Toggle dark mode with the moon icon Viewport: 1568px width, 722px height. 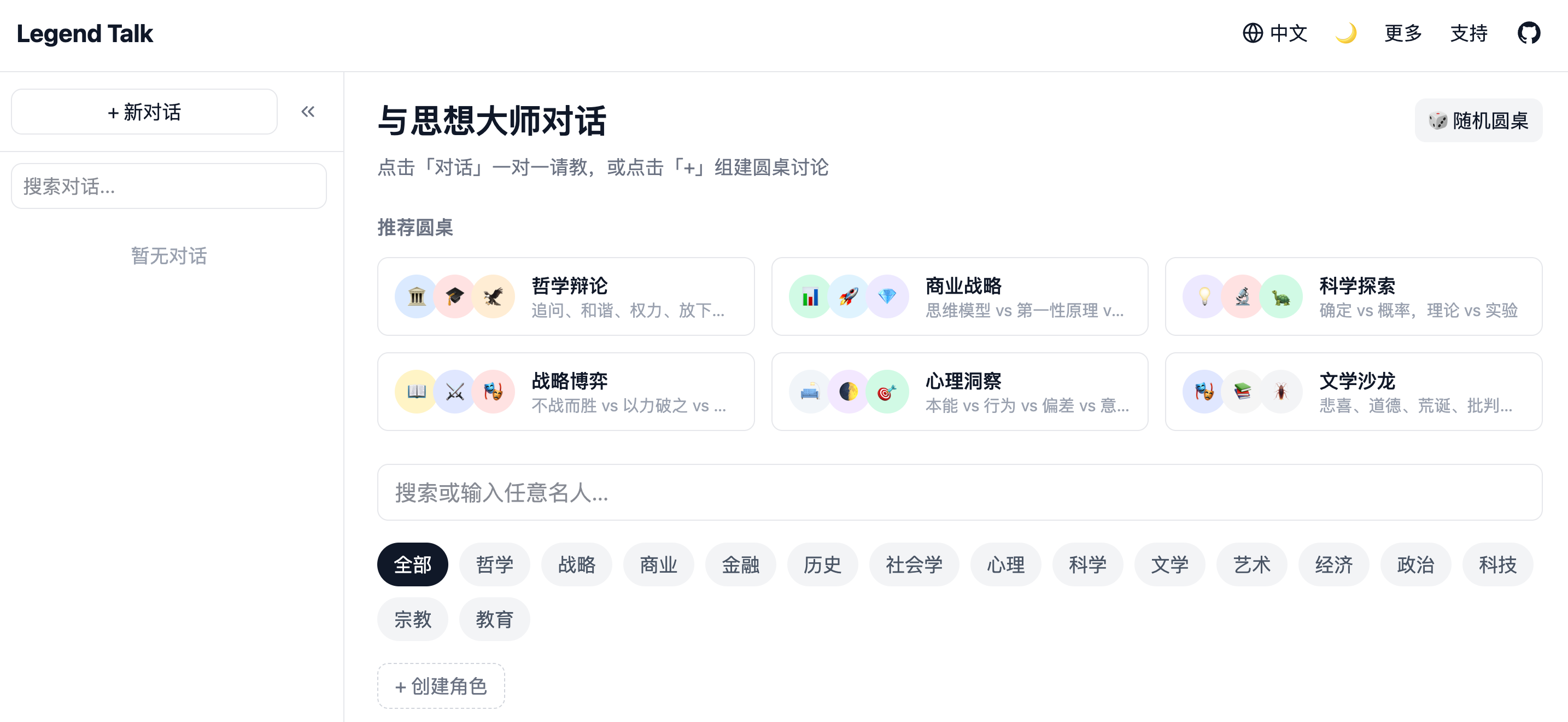tap(1346, 33)
